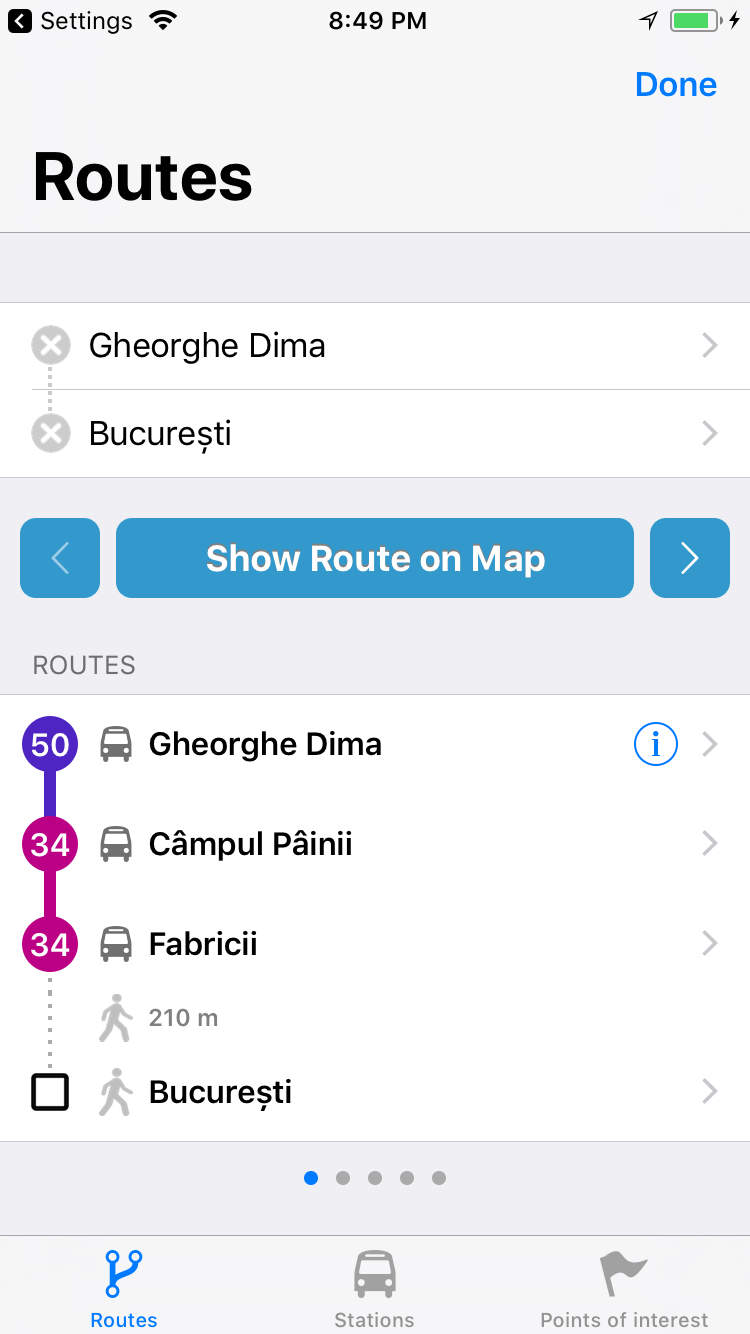
Task: Switch to the Stations tab
Action: pos(375,1290)
